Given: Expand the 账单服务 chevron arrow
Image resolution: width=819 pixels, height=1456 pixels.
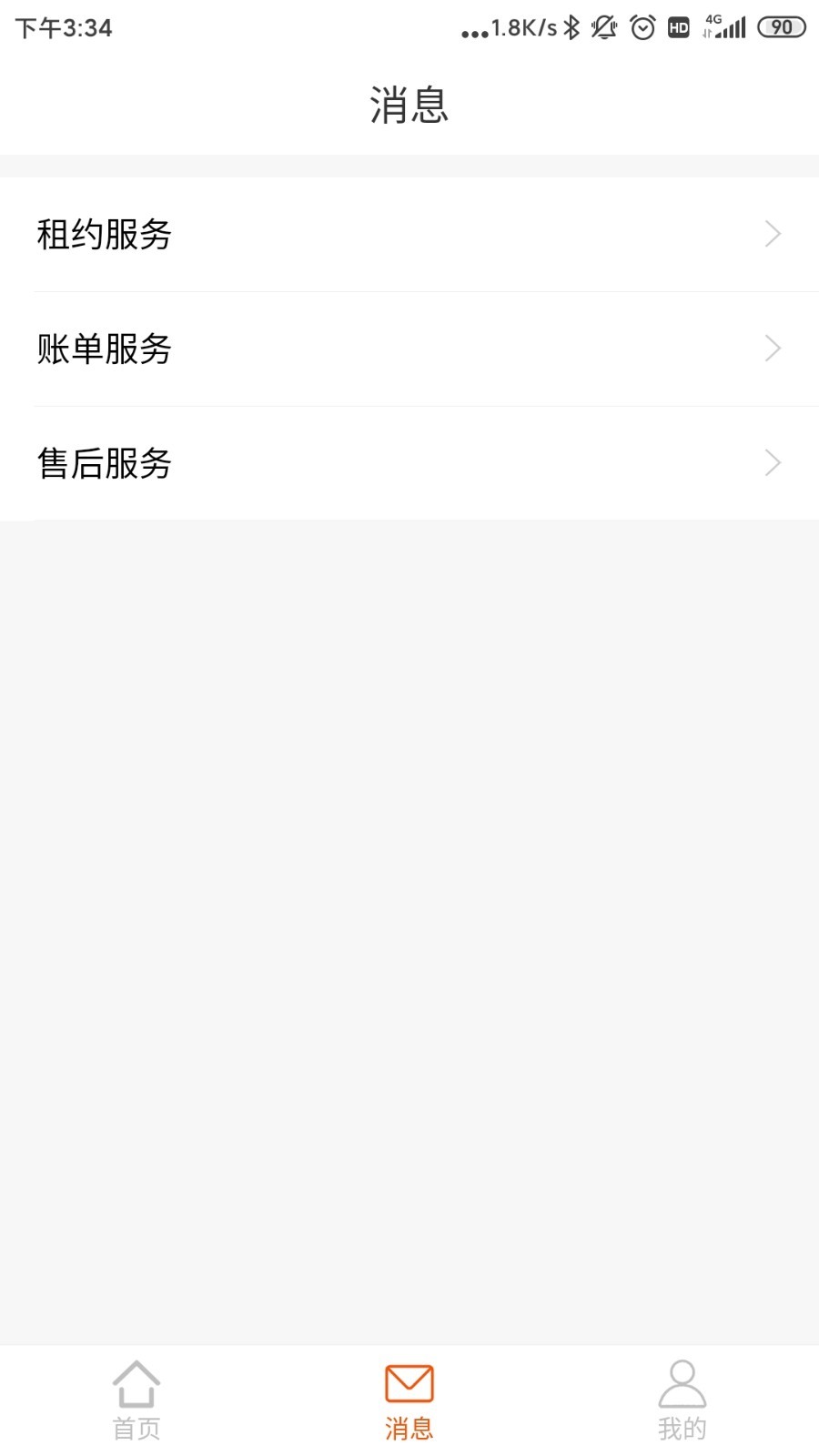Looking at the screenshot, I should point(772,349).
